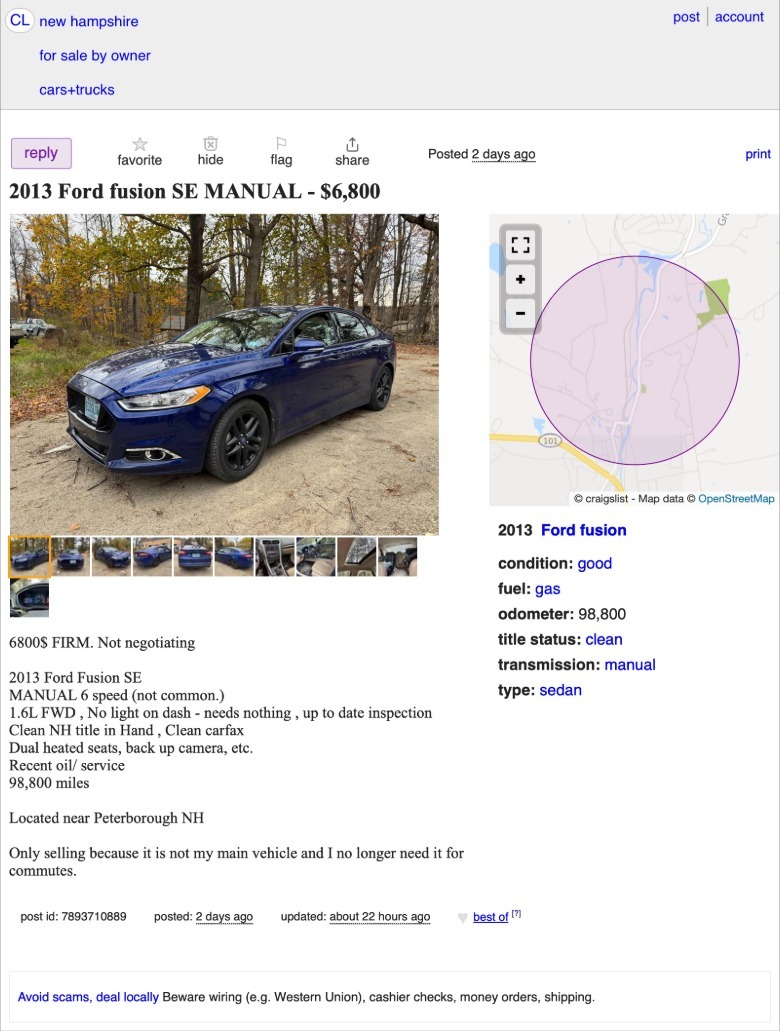The width and height of the screenshot is (780, 1031).
Task: Open for sale by owner category
Action: pos(95,55)
